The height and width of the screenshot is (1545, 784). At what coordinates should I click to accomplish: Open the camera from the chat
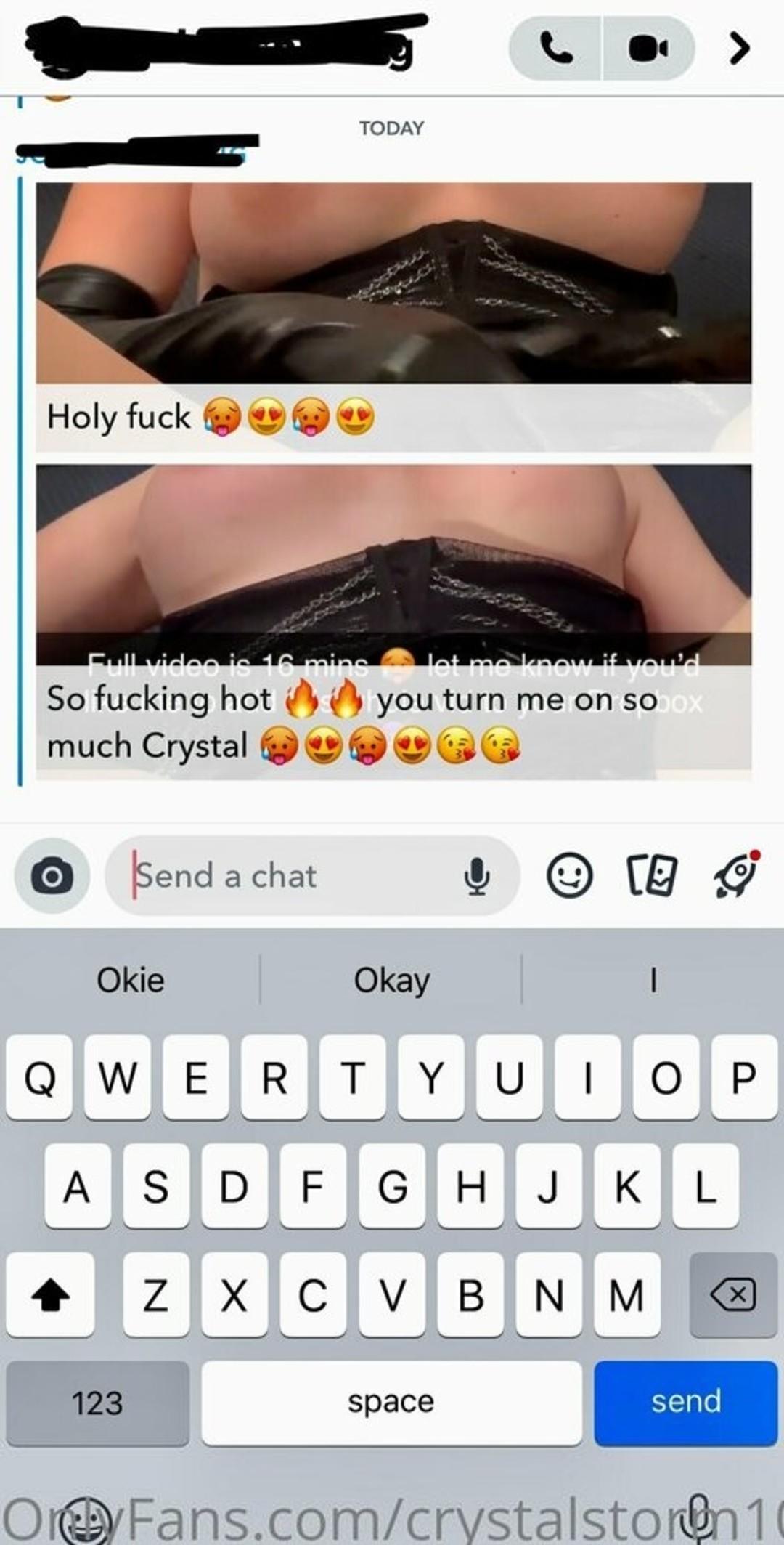52,875
